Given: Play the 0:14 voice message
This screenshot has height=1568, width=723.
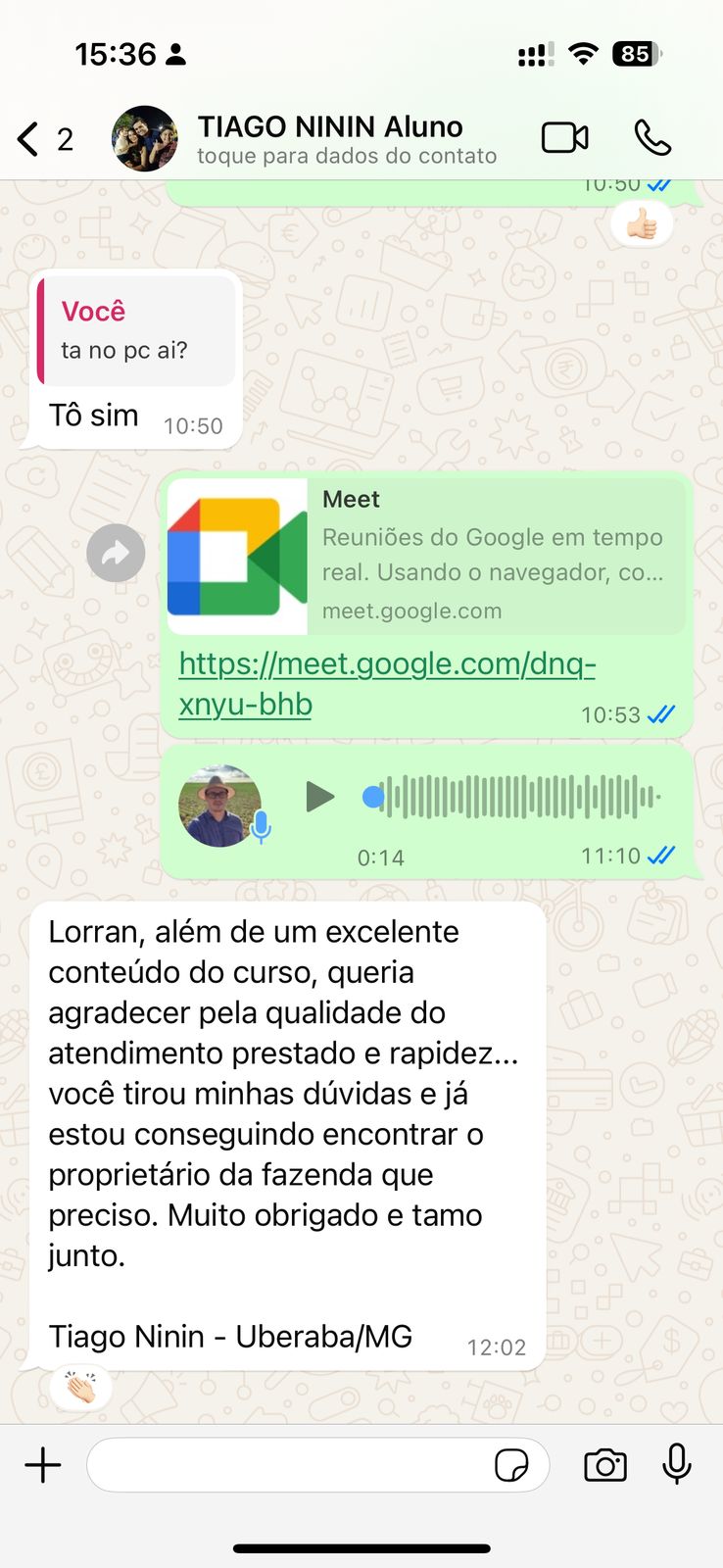Looking at the screenshot, I should [x=319, y=797].
